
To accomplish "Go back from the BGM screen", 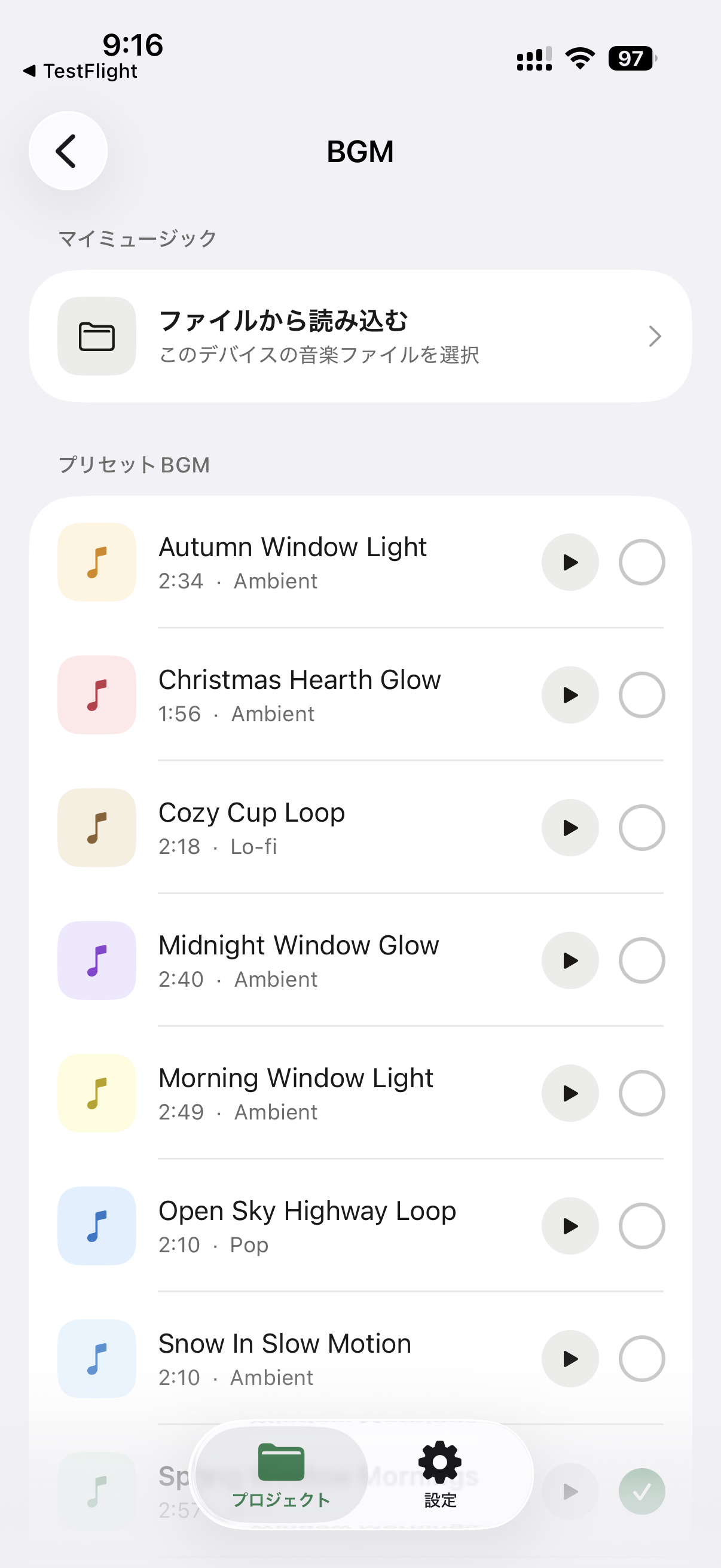I will tap(68, 151).
